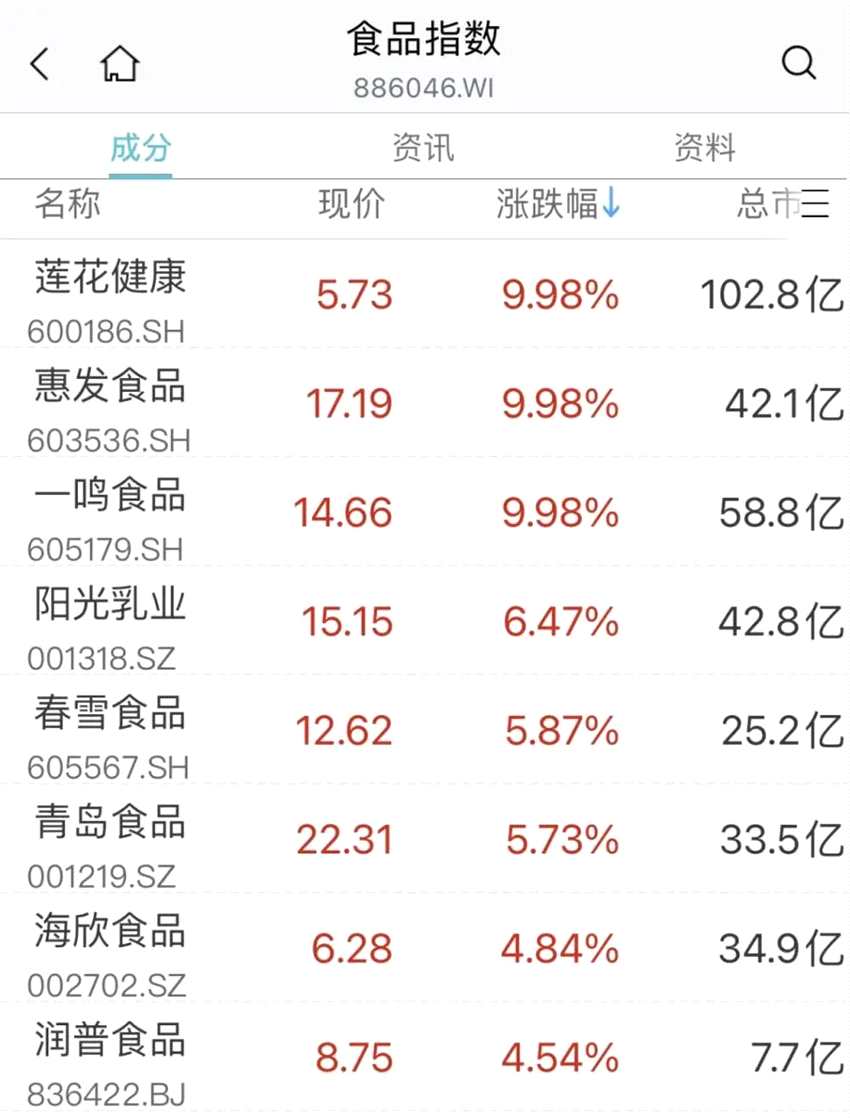850x1119 pixels.
Task: Sort the list by 涨跌幅
Action: pyautogui.click(x=558, y=205)
